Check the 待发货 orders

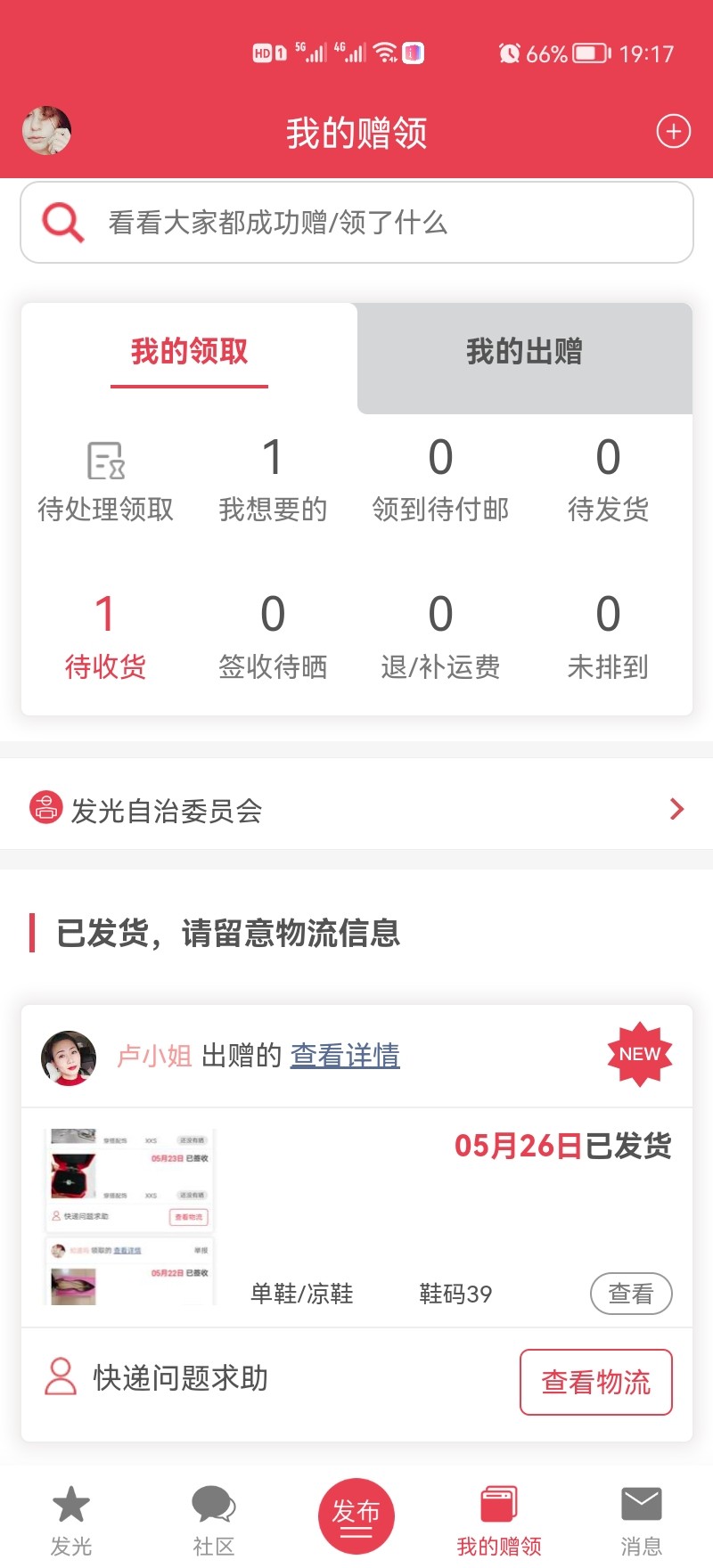608,483
